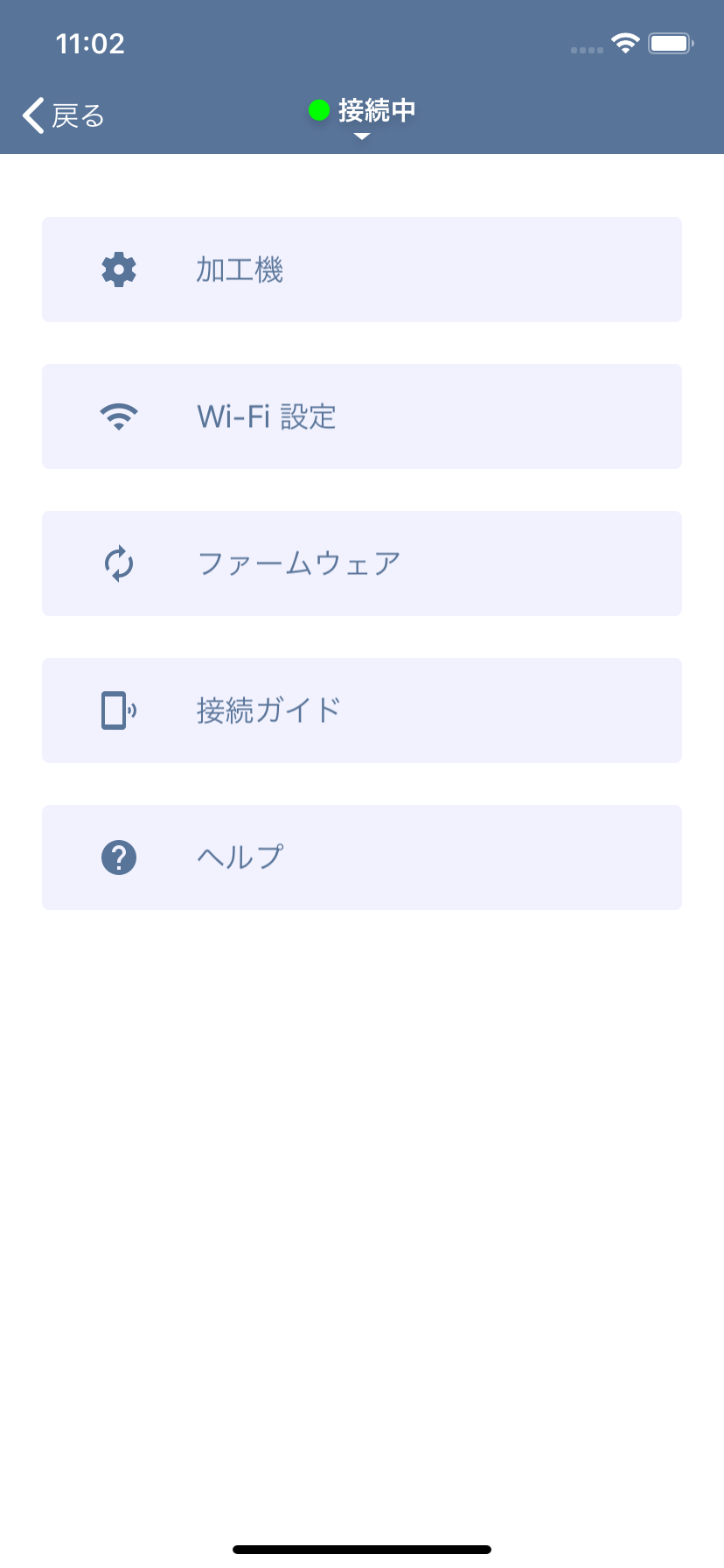Expand the 接続中 connection status dropdown
Image resolution: width=724 pixels, height=1568 pixels.
(x=362, y=117)
